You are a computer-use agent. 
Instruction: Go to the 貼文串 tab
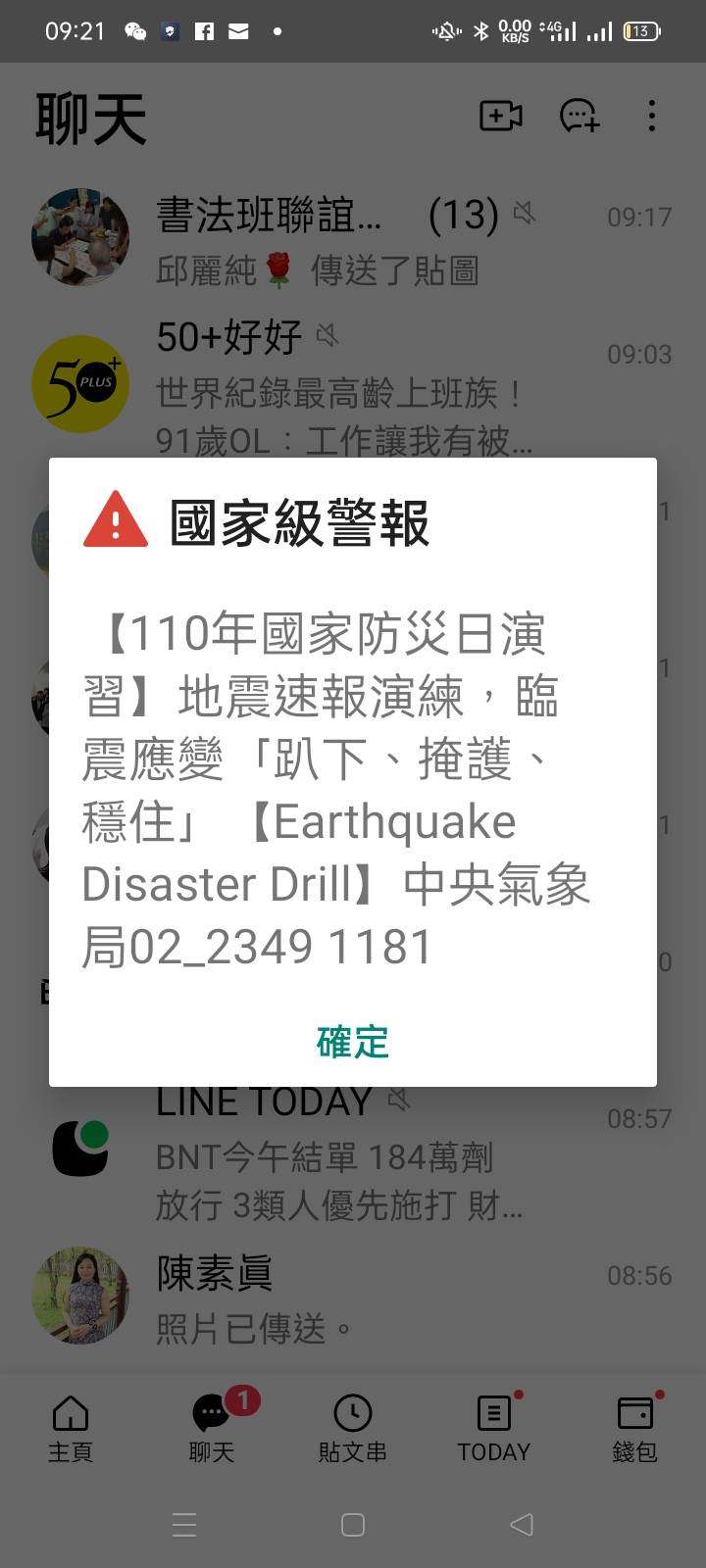point(353,1429)
